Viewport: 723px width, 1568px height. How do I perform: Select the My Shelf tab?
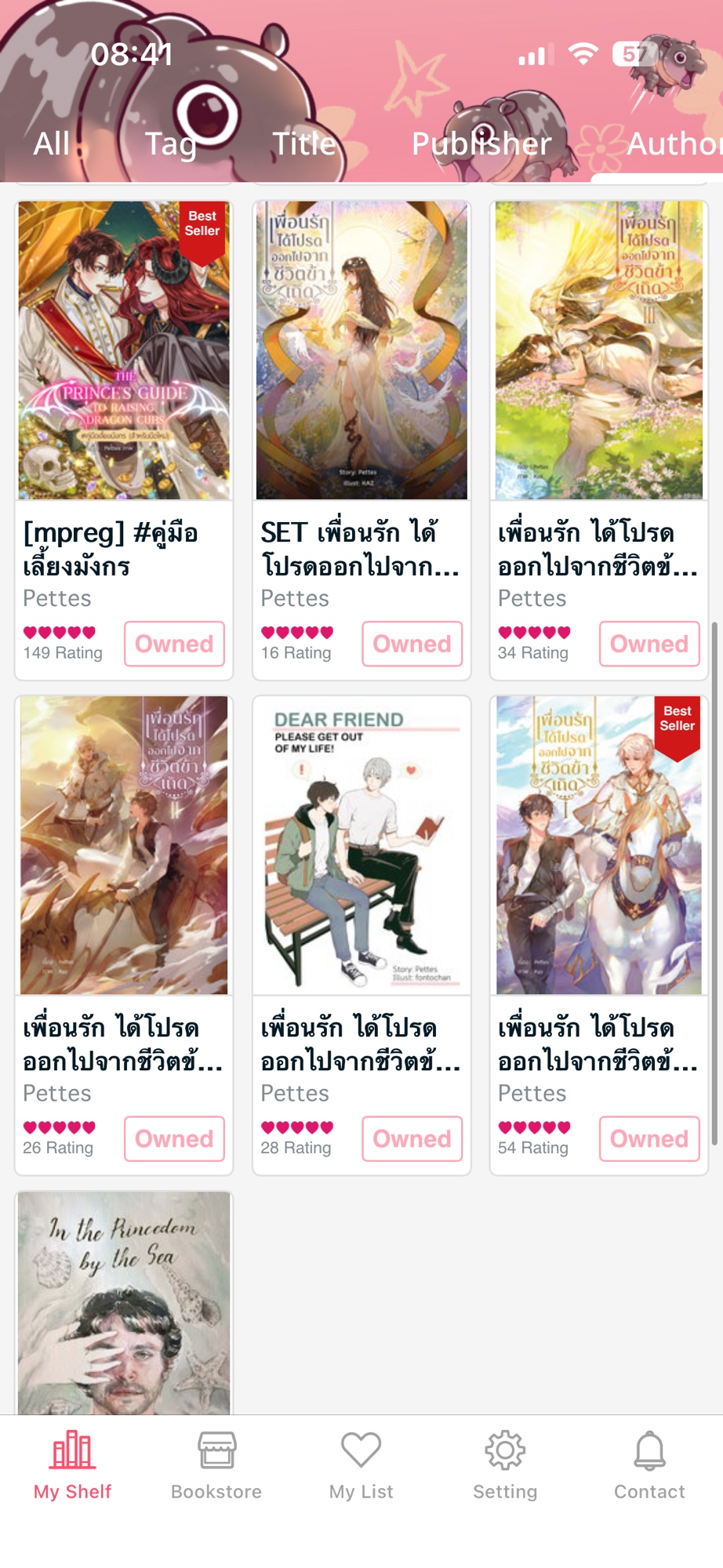(72, 1465)
